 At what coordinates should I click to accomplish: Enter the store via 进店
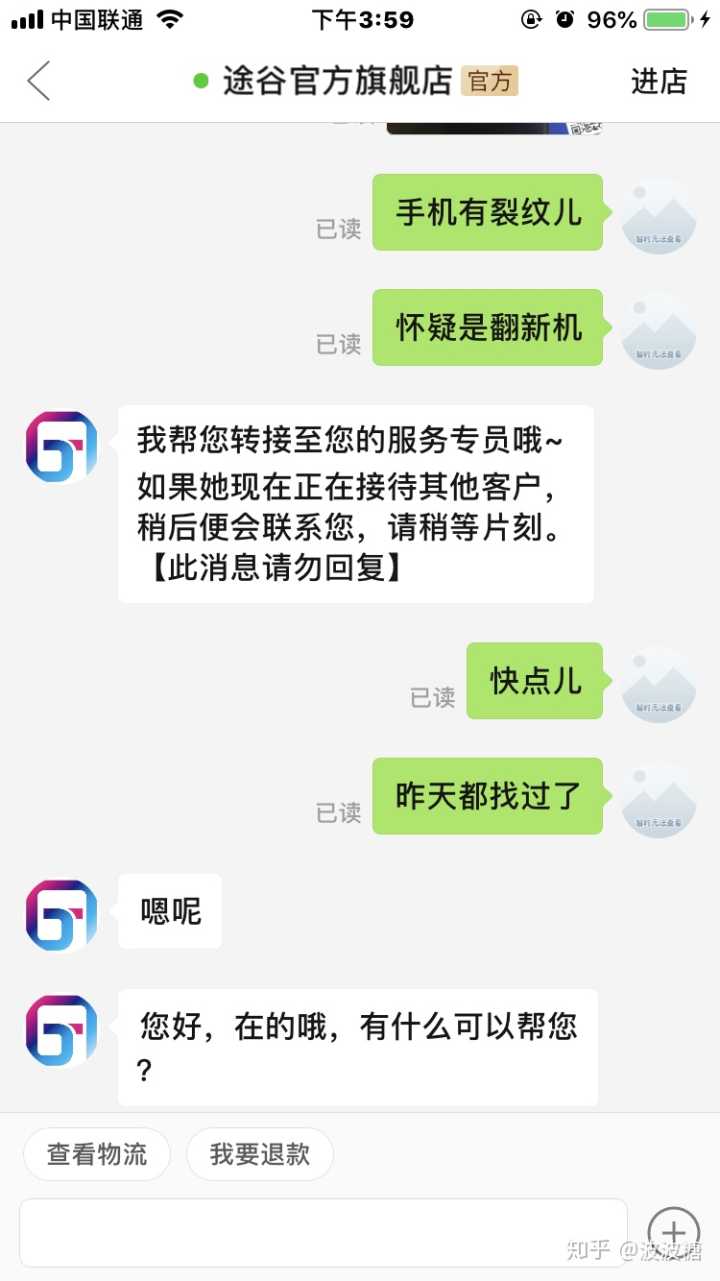tap(659, 81)
